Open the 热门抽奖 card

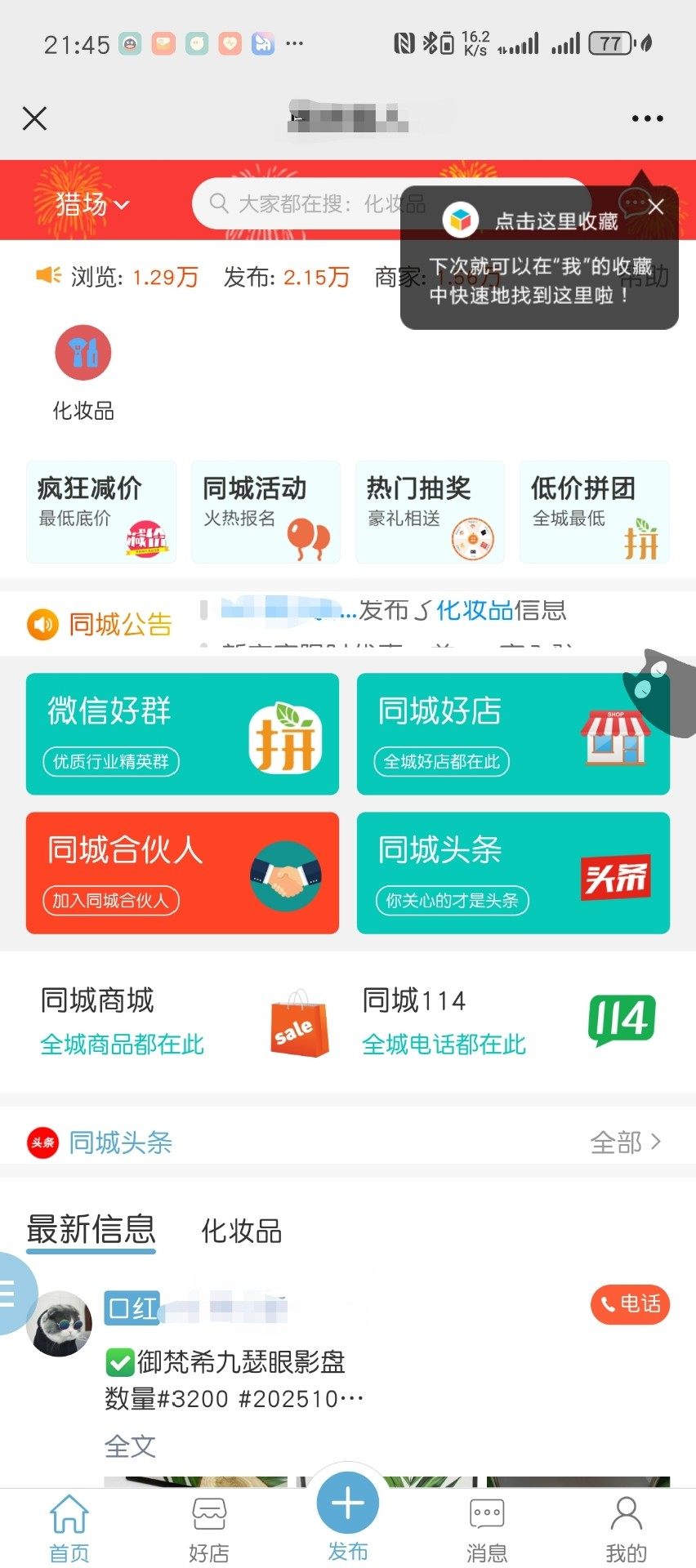pyautogui.click(x=430, y=512)
